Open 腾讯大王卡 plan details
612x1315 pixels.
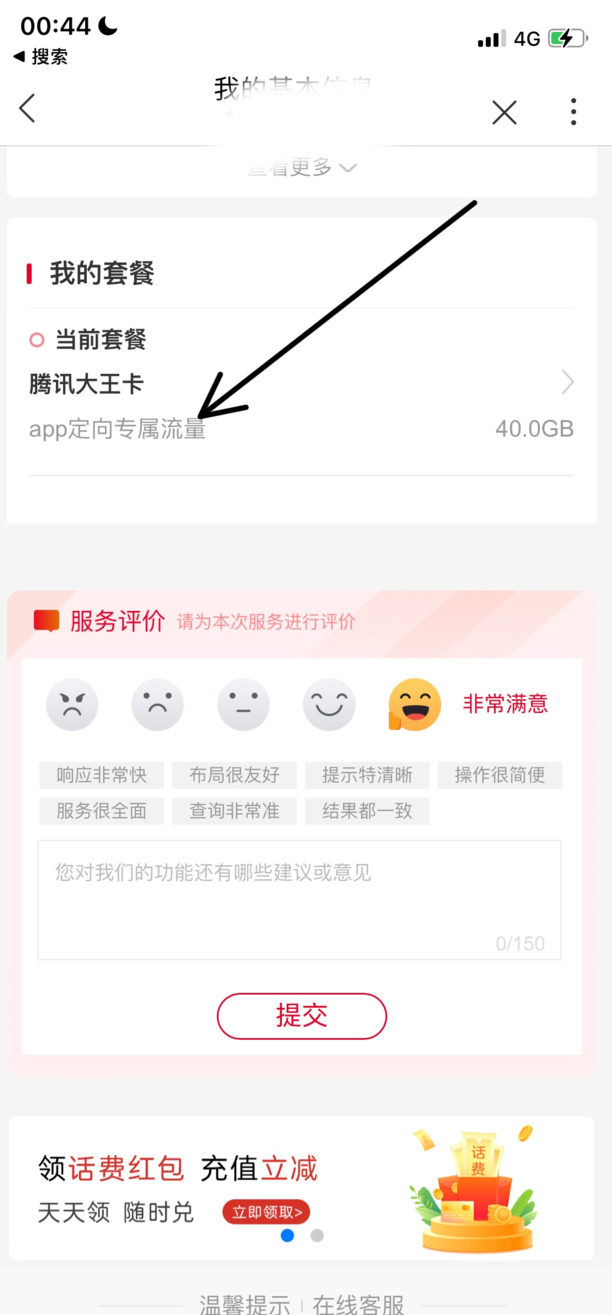point(300,383)
